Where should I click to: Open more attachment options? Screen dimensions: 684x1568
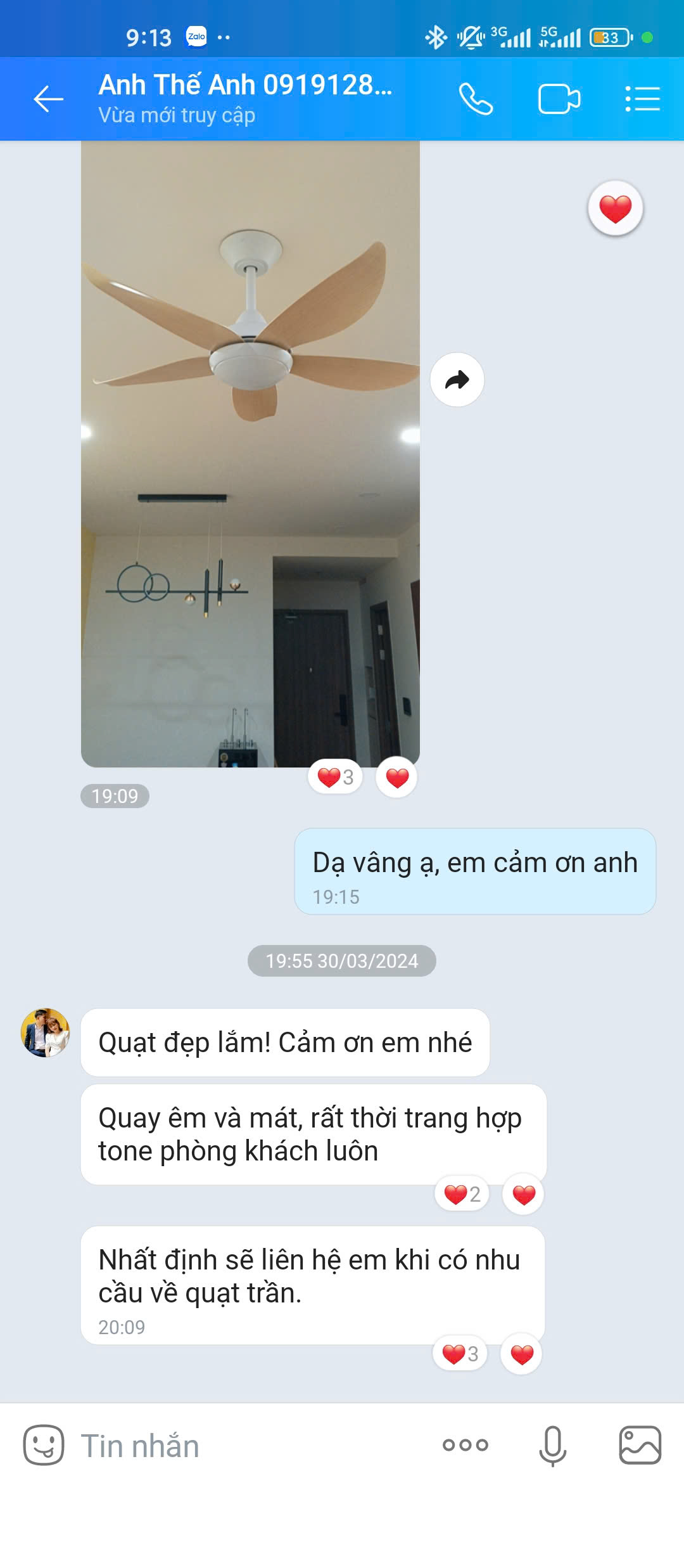(465, 1445)
